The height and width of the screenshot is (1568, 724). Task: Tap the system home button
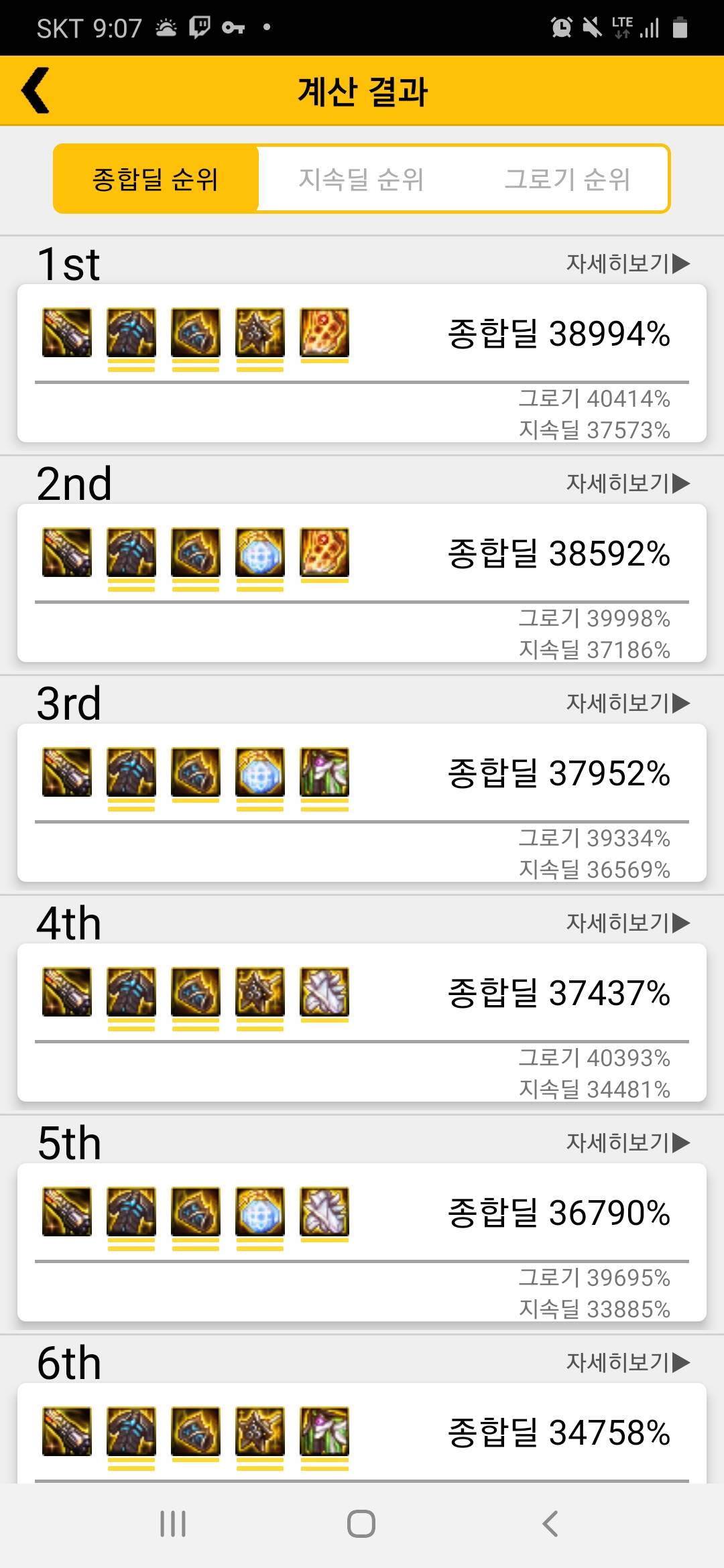click(361, 1524)
